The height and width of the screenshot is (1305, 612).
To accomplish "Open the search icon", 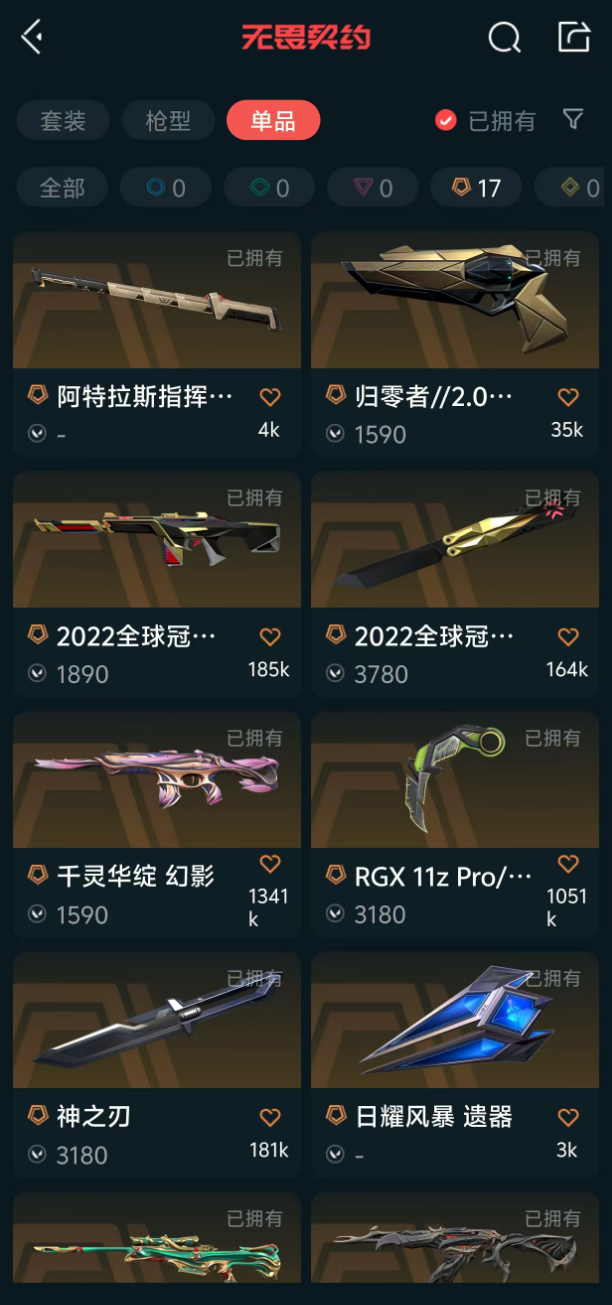I will click(504, 38).
